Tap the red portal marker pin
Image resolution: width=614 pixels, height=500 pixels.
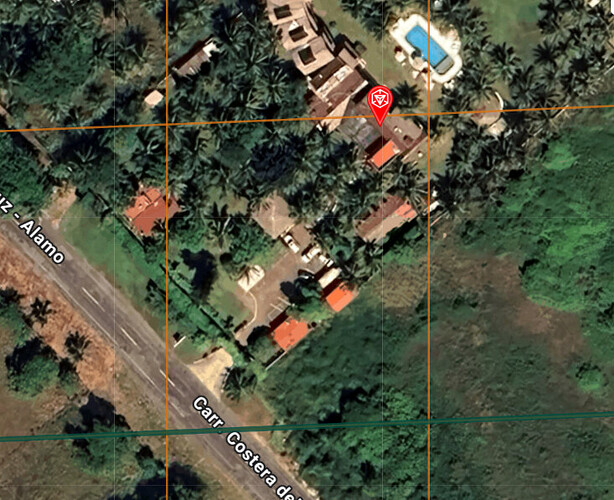point(380,103)
